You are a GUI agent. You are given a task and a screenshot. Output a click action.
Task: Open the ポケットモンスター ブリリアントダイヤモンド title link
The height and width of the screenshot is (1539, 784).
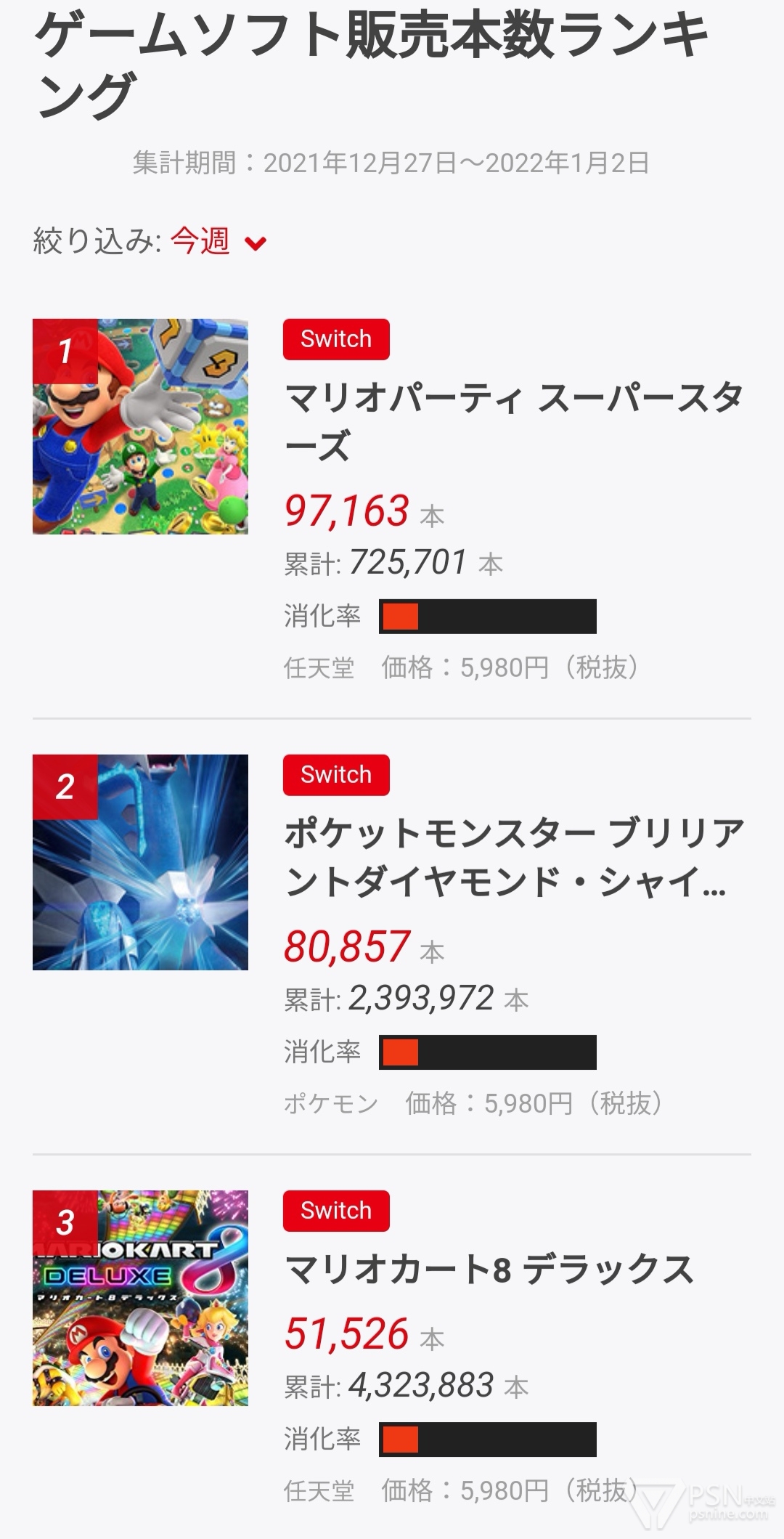(514, 857)
